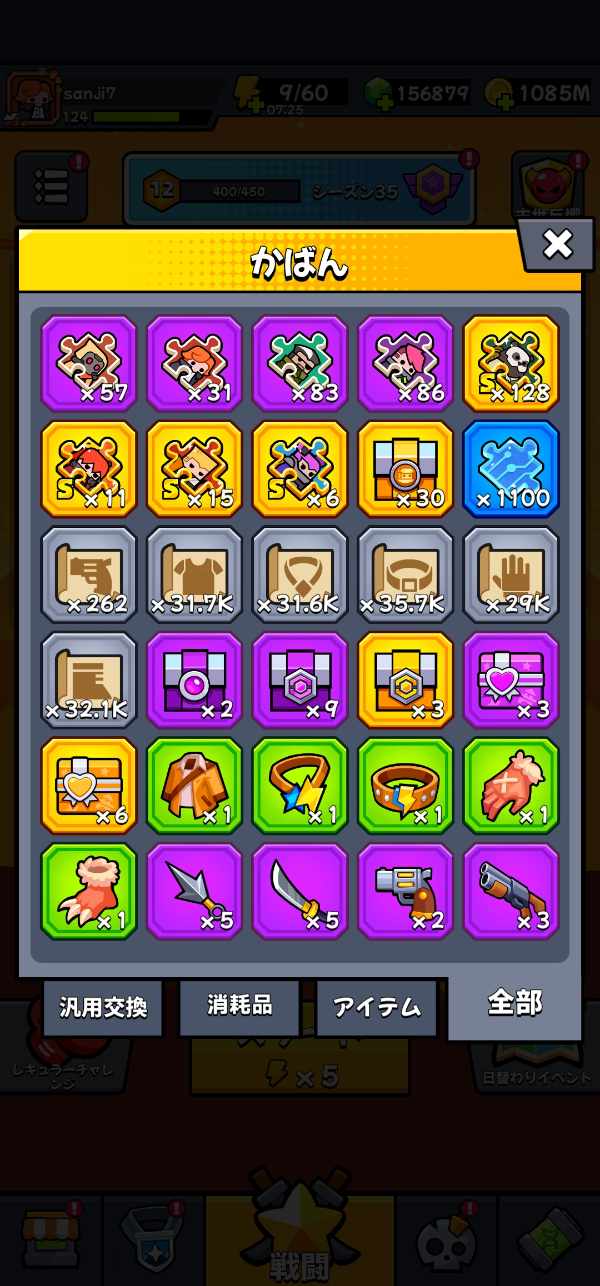600x1286 pixels.
Task: Select the shotgun weapon ×3
Action: pyautogui.click(x=511, y=891)
